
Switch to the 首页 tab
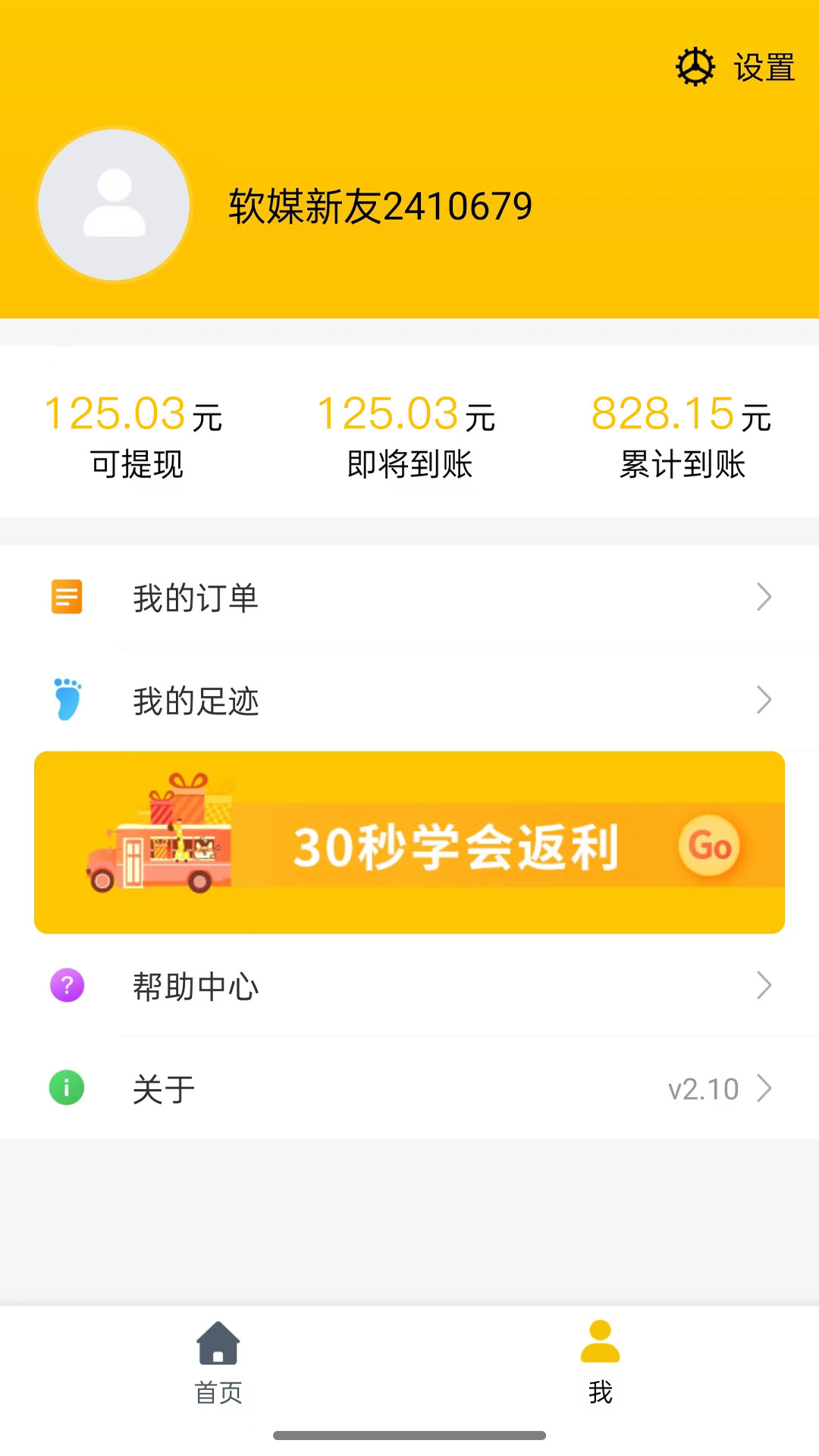(218, 1365)
